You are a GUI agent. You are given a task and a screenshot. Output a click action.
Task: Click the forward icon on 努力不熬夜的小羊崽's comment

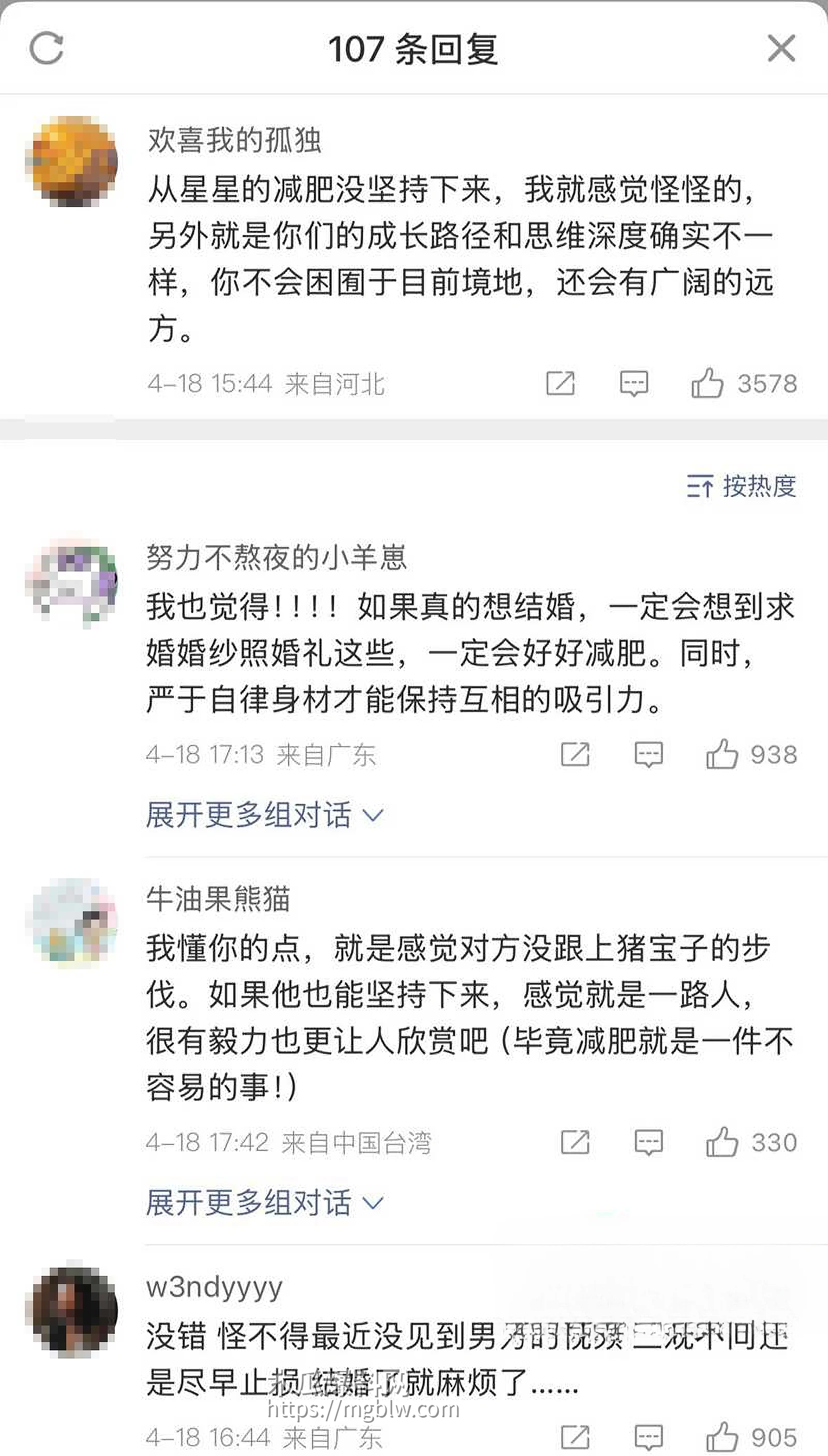point(575,753)
